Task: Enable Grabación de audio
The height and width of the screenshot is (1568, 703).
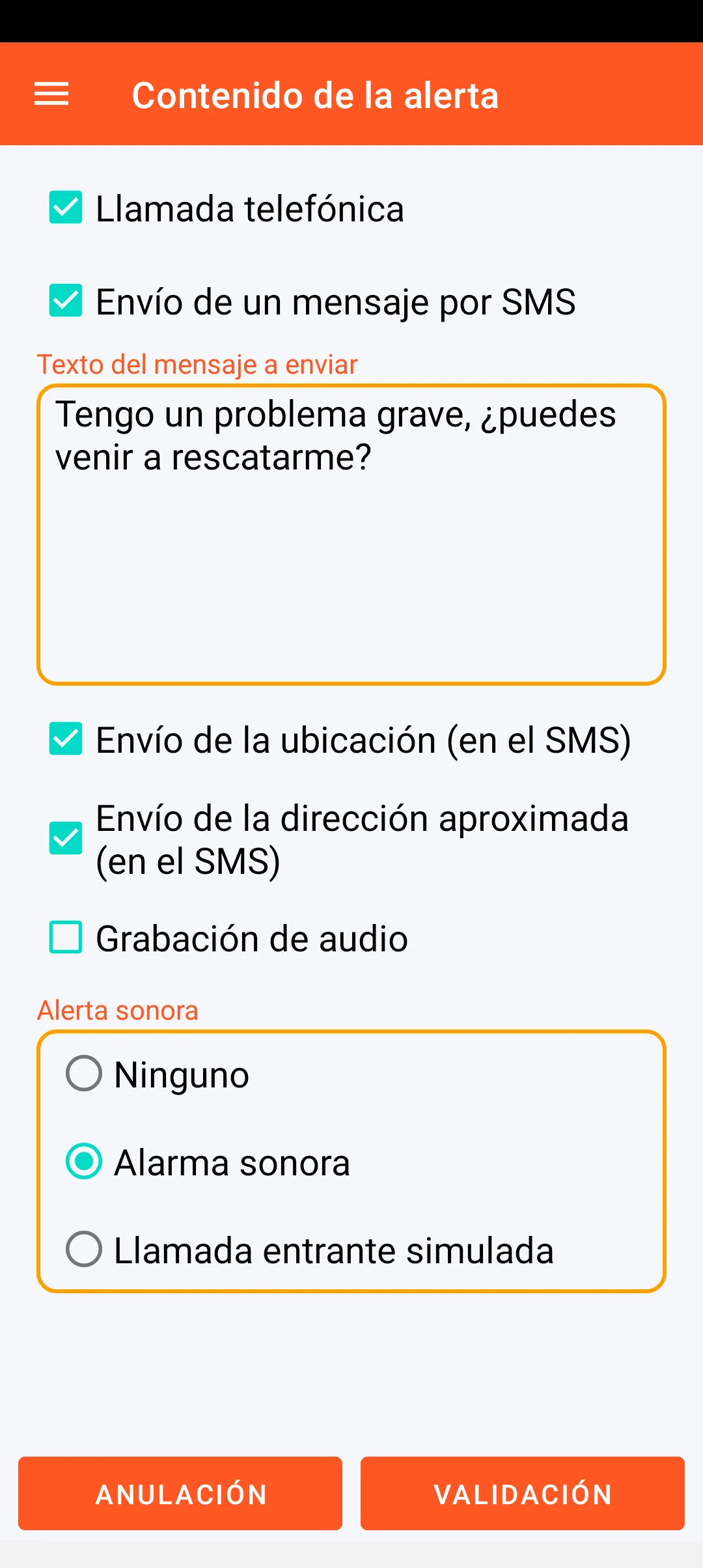Action: point(66,938)
